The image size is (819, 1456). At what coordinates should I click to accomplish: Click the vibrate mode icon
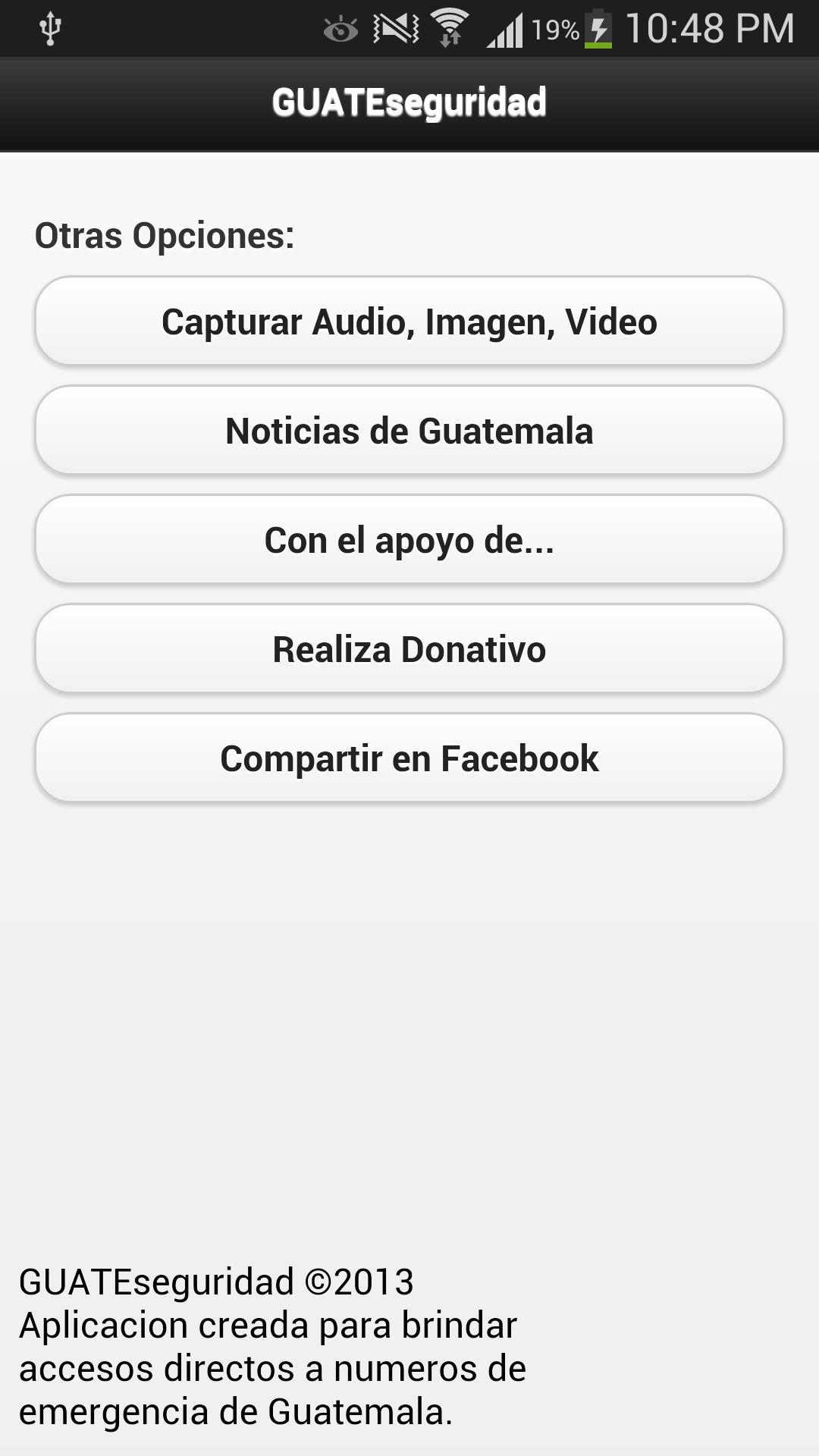click(397, 27)
